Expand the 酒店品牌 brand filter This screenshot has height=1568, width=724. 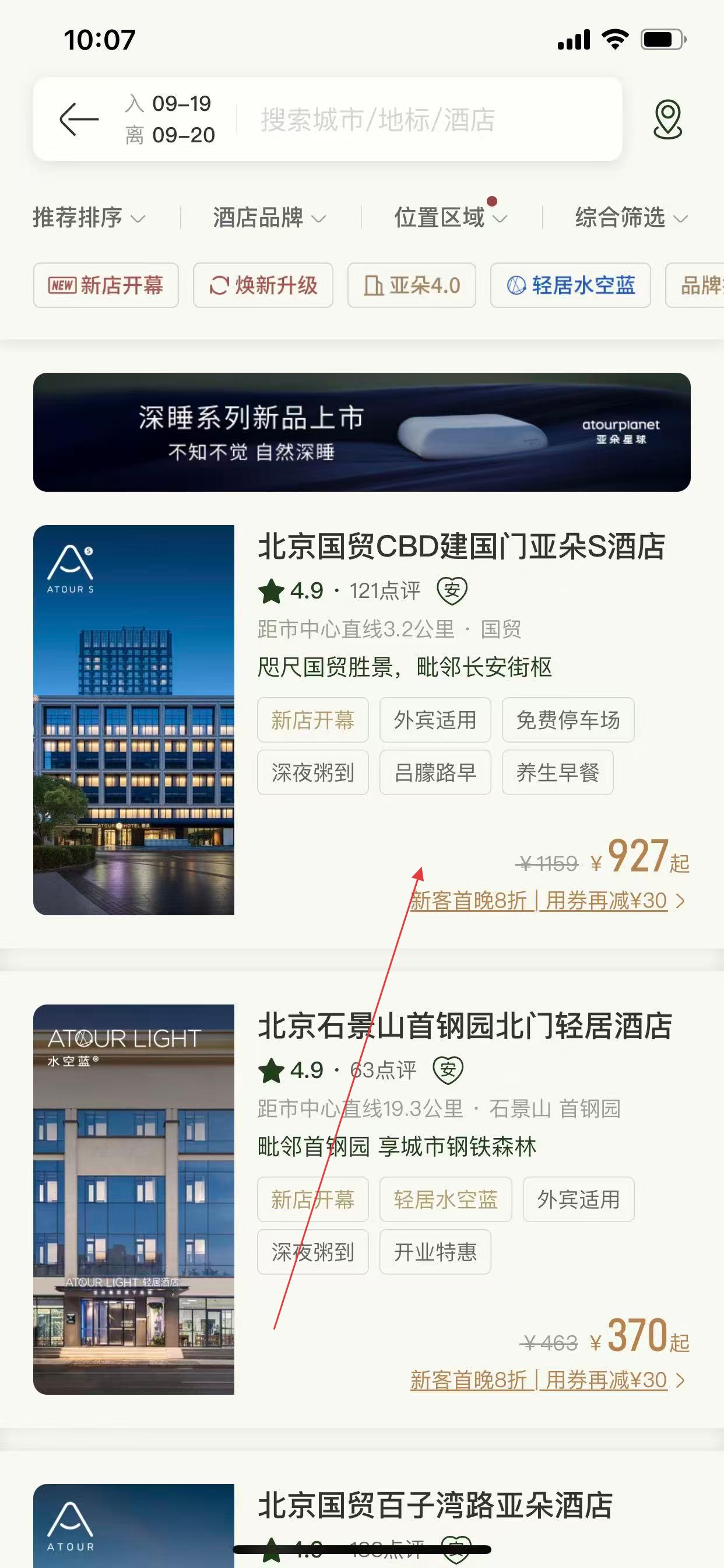(x=269, y=218)
